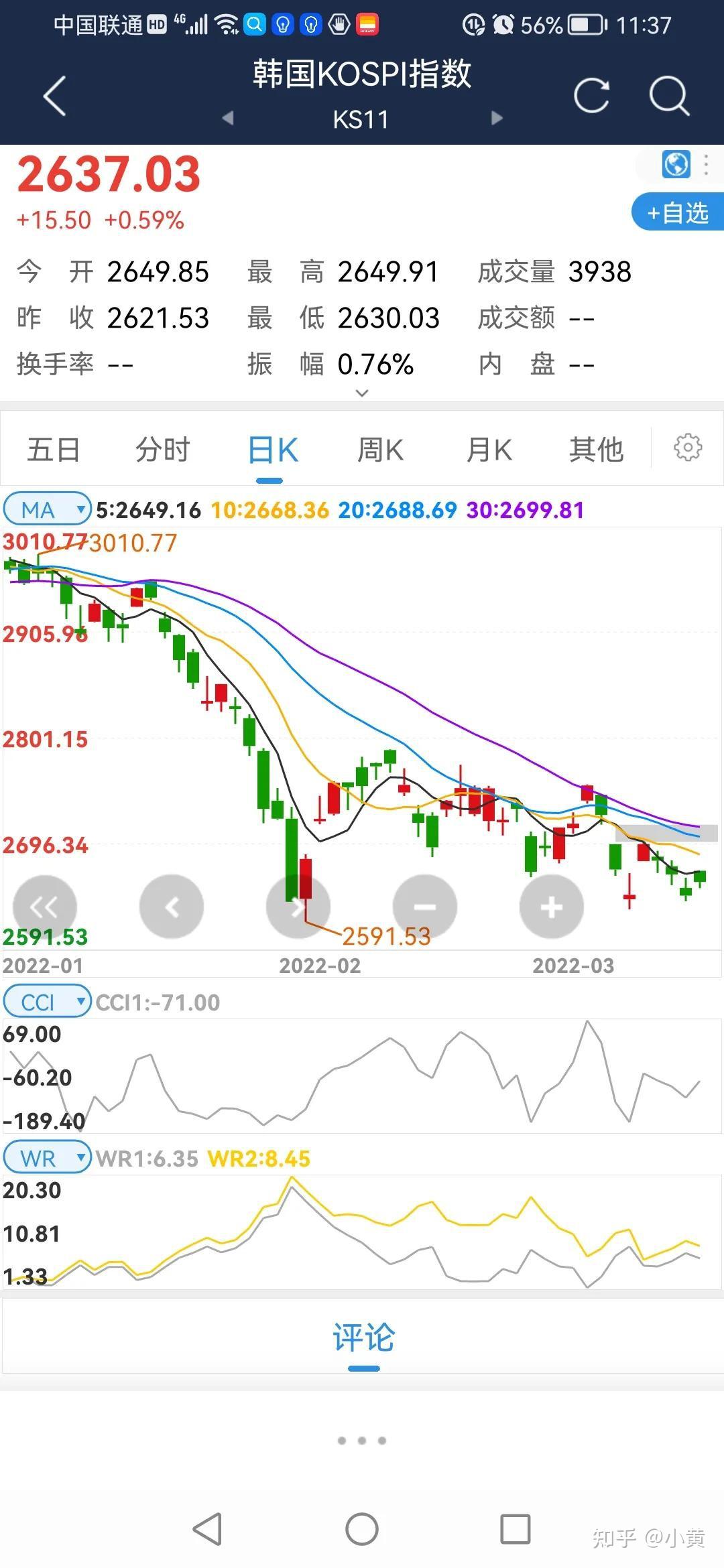Open the globe icon menu

click(676, 164)
